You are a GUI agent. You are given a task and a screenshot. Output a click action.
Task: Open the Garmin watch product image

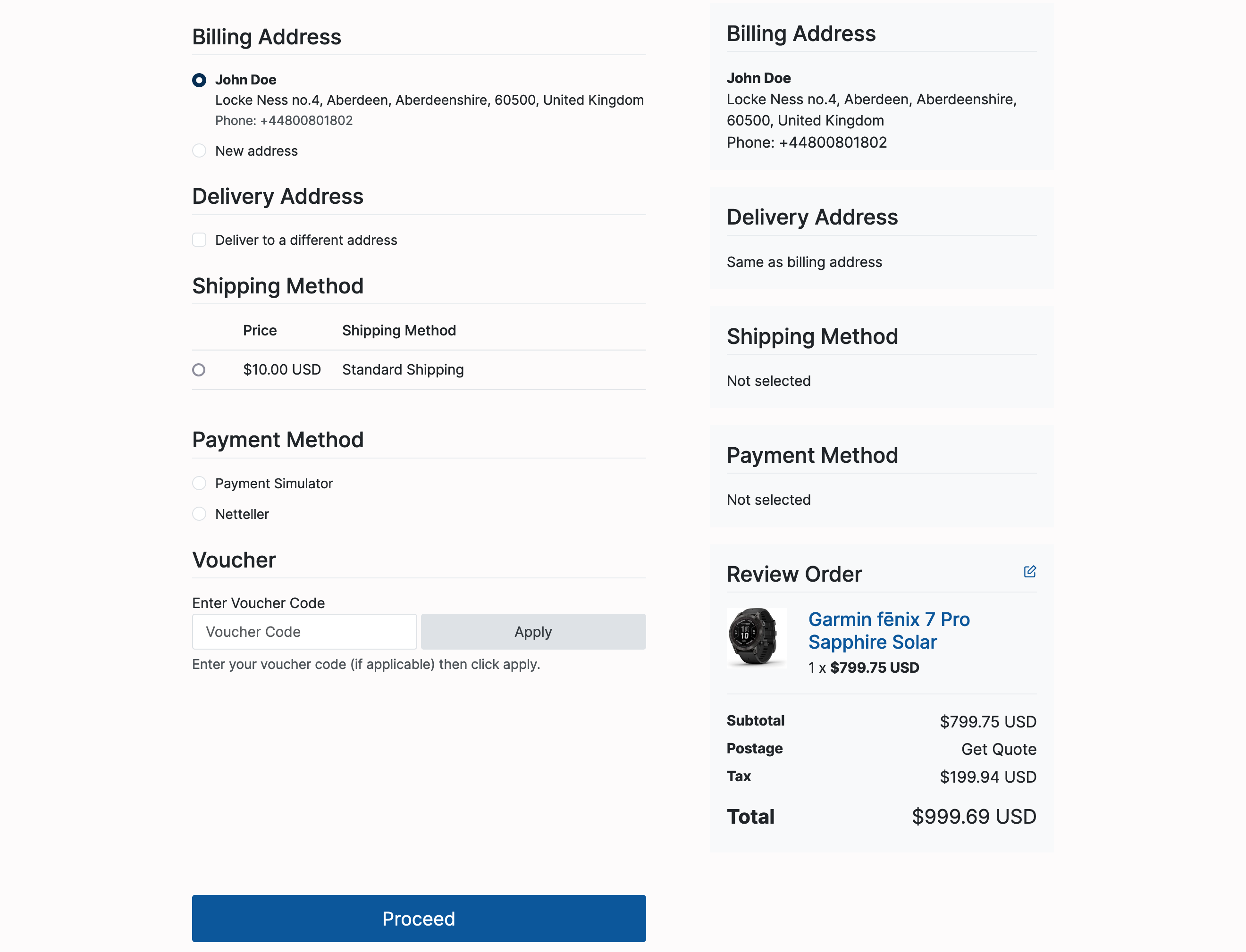point(756,637)
